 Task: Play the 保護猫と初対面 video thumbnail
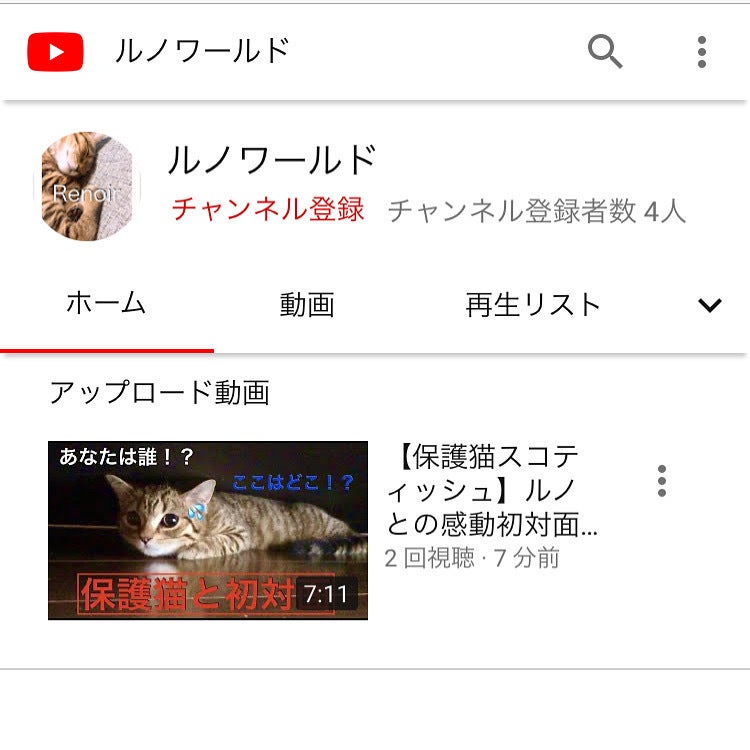tap(208, 530)
